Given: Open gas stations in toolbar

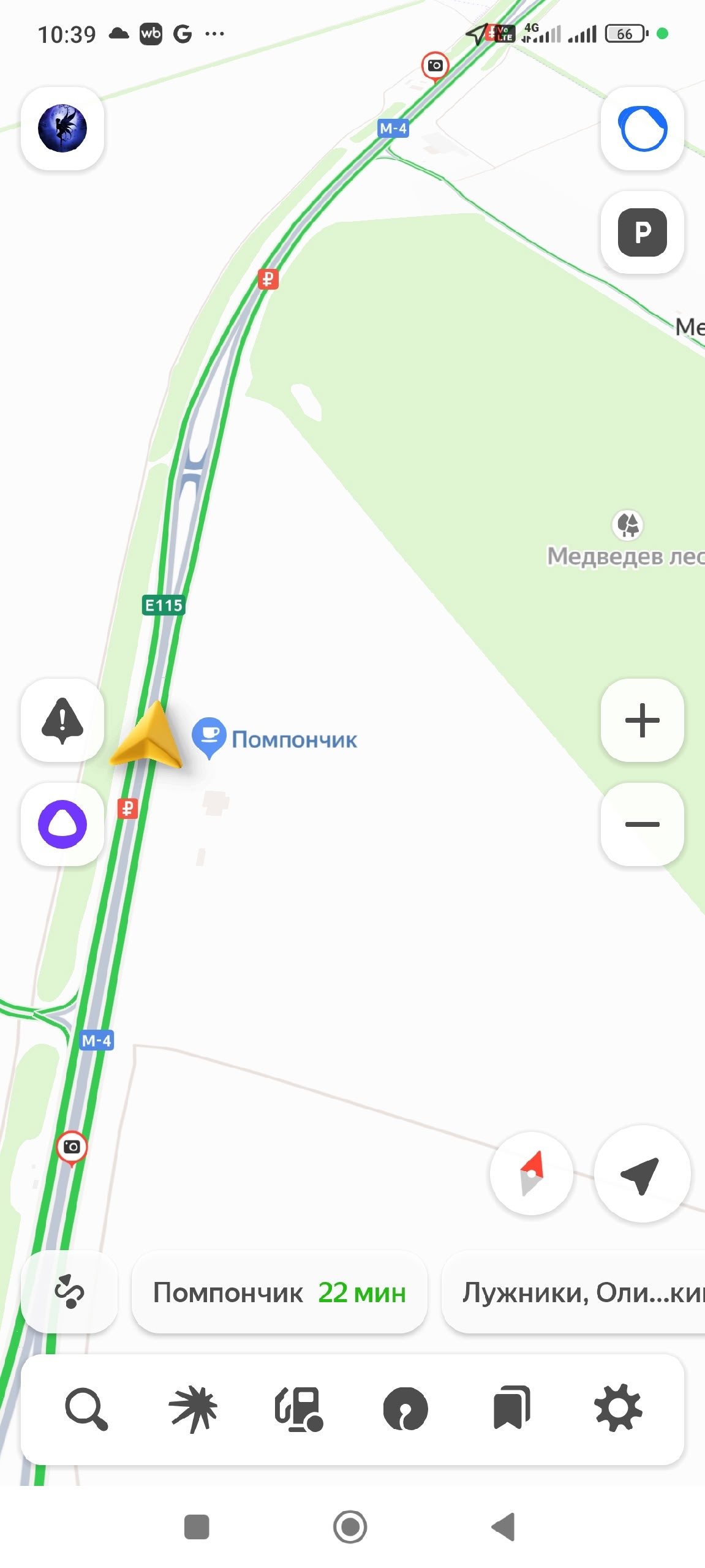Looking at the screenshot, I should click(299, 1409).
